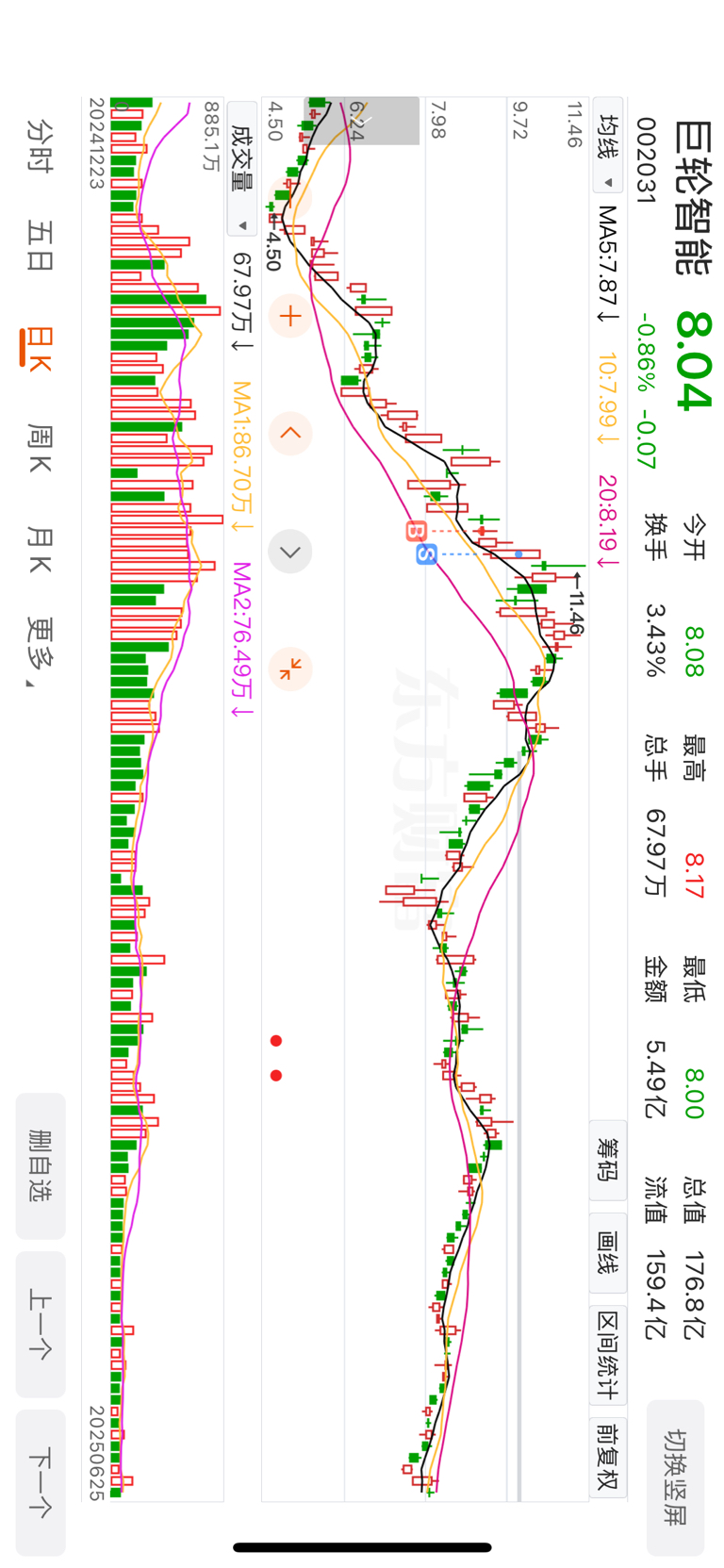The image size is (724, 1568).
Task: Expand the 更多 chart period options
Action: click(x=40, y=652)
